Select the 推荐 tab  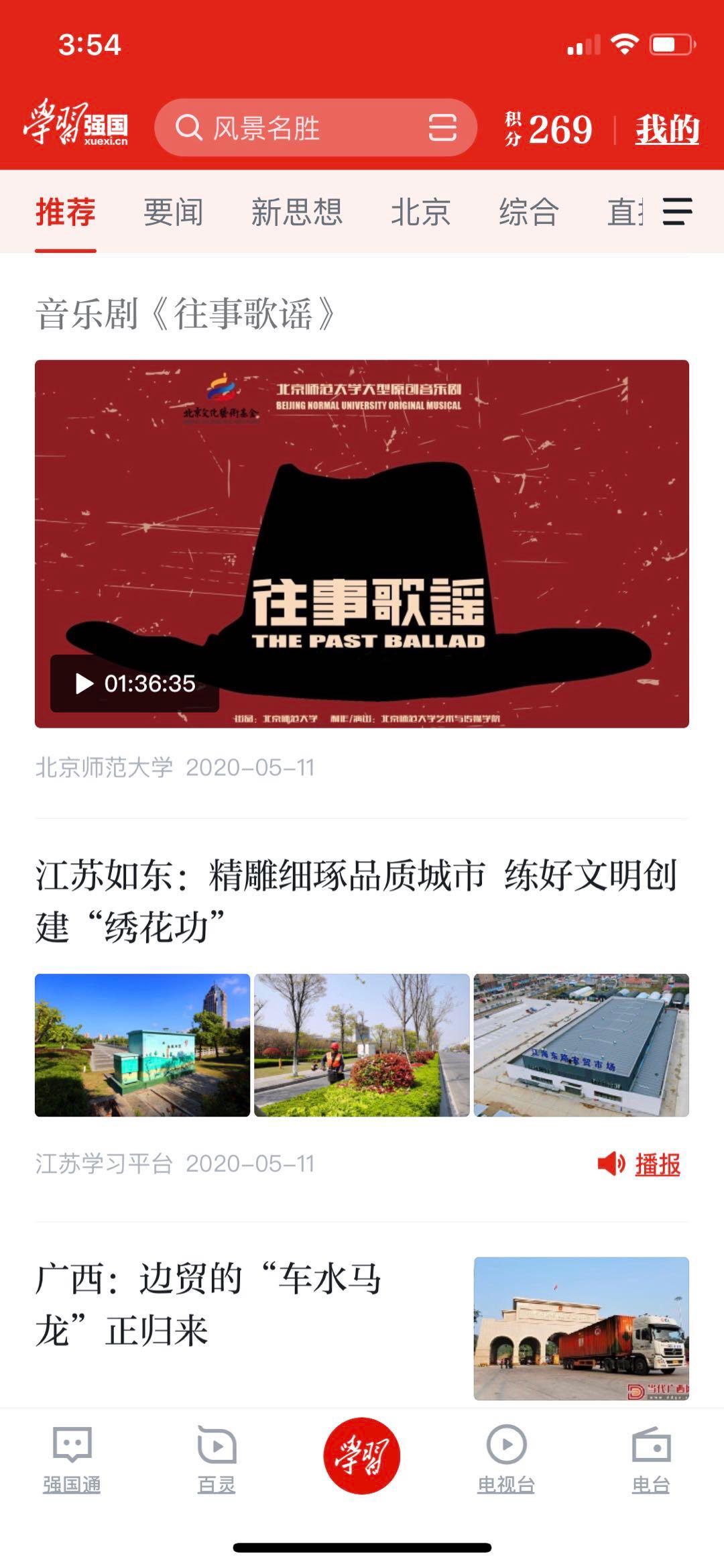tap(66, 213)
